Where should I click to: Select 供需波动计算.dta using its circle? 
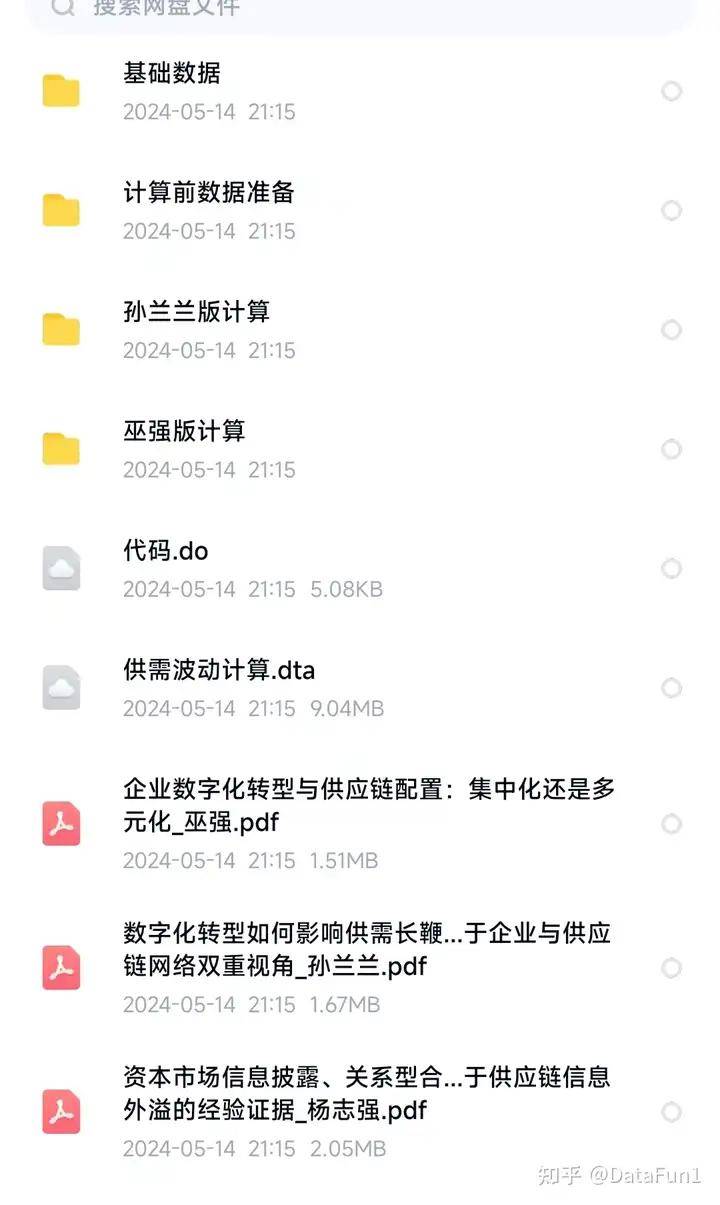672,688
